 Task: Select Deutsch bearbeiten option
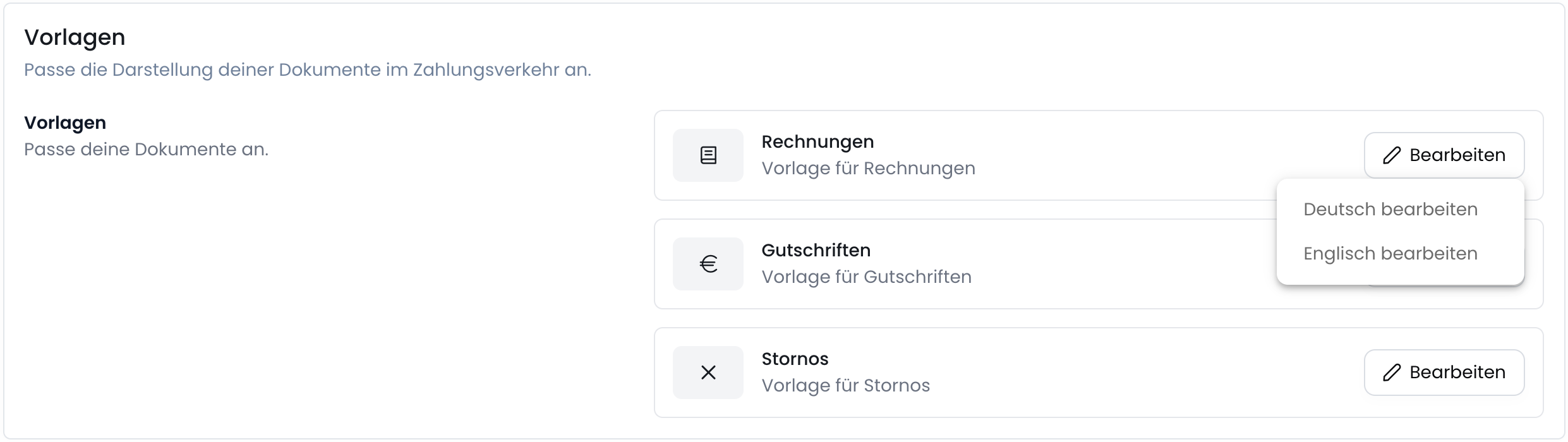1390,210
